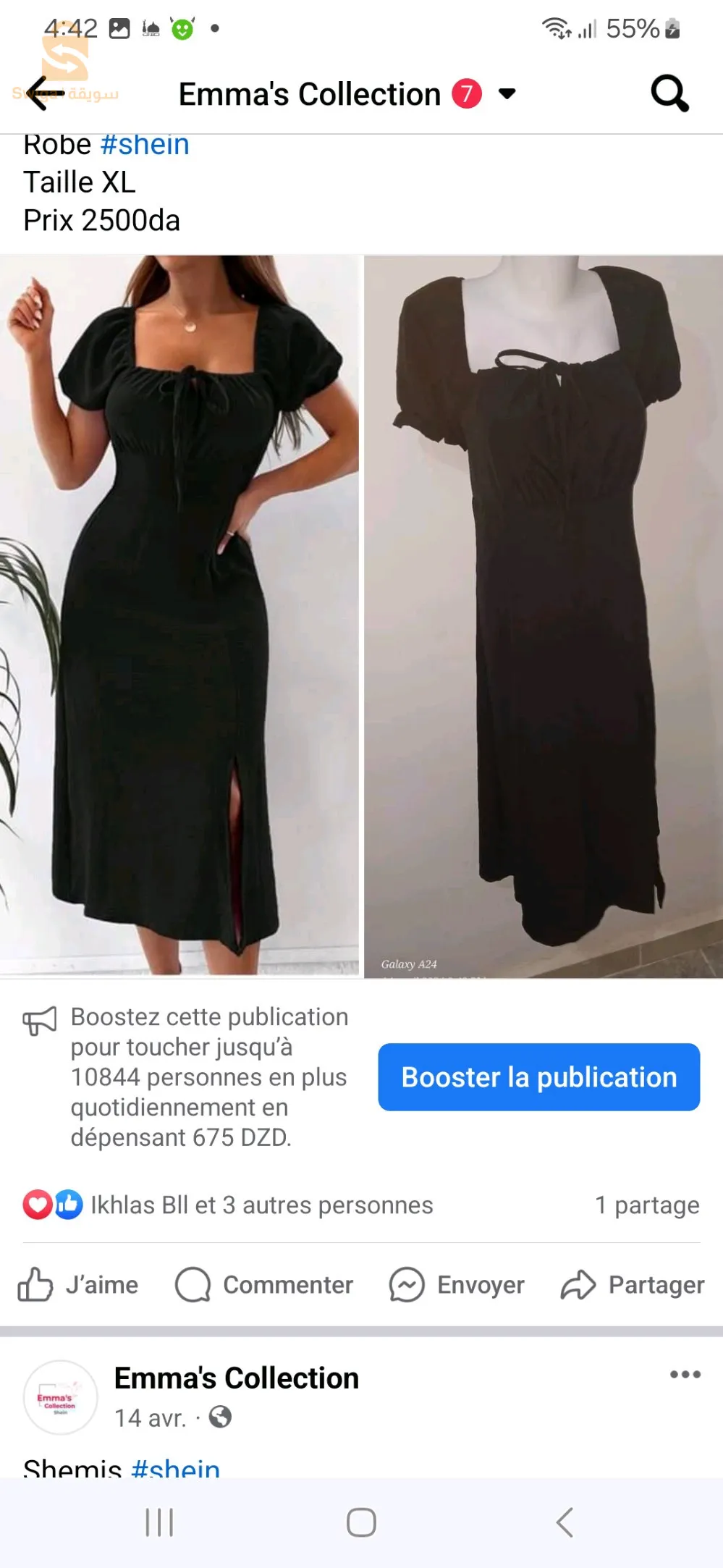Screen dimensions: 723x1568
Task: Open recent apps in the navigation bar
Action: pos(159,1522)
